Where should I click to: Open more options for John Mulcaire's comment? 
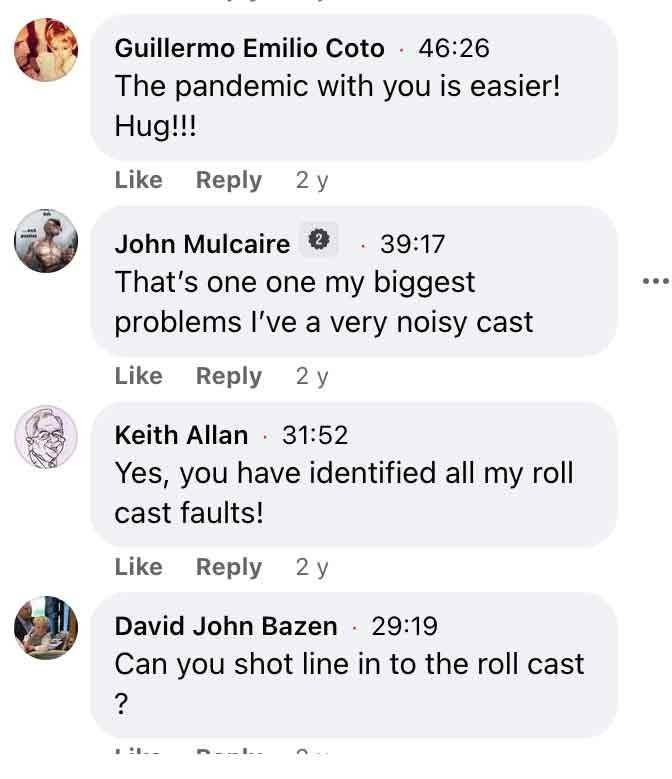(x=654, y=282)
